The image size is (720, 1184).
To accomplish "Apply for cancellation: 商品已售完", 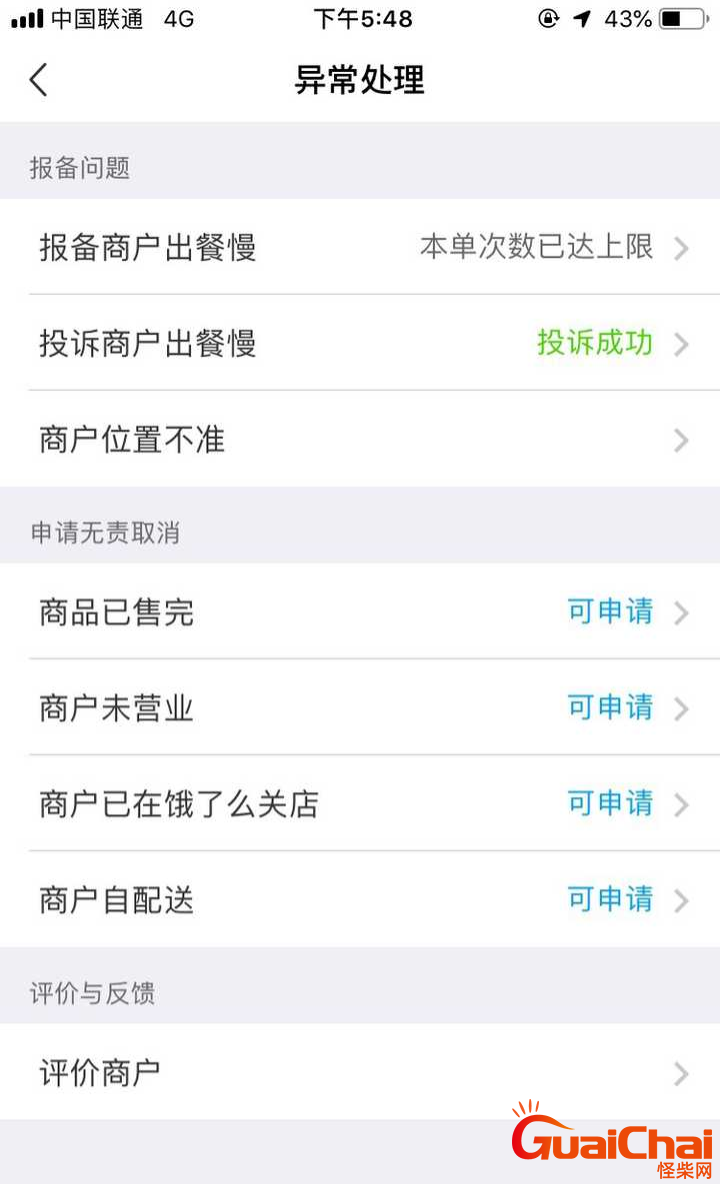I will [x=360, y=612].
